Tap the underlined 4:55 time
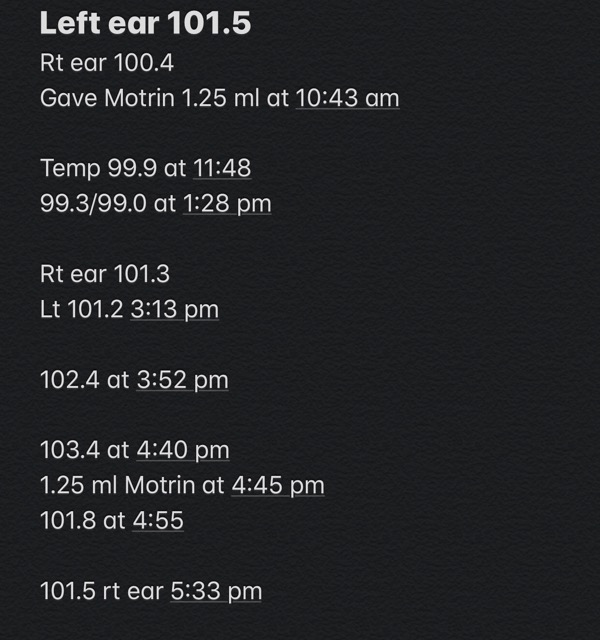Screen dimensions: 600x640 158,520
